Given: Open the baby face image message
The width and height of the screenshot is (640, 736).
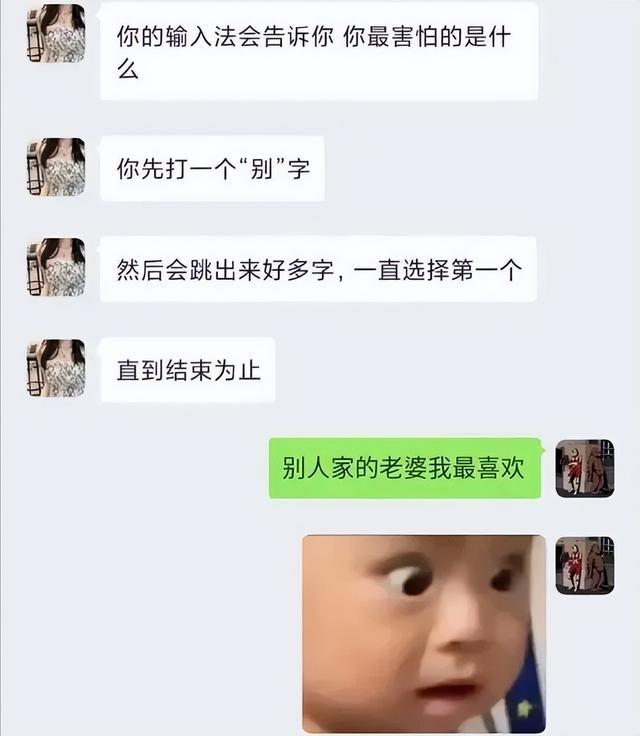Looking at the screenshot, I should click(424, 633).
